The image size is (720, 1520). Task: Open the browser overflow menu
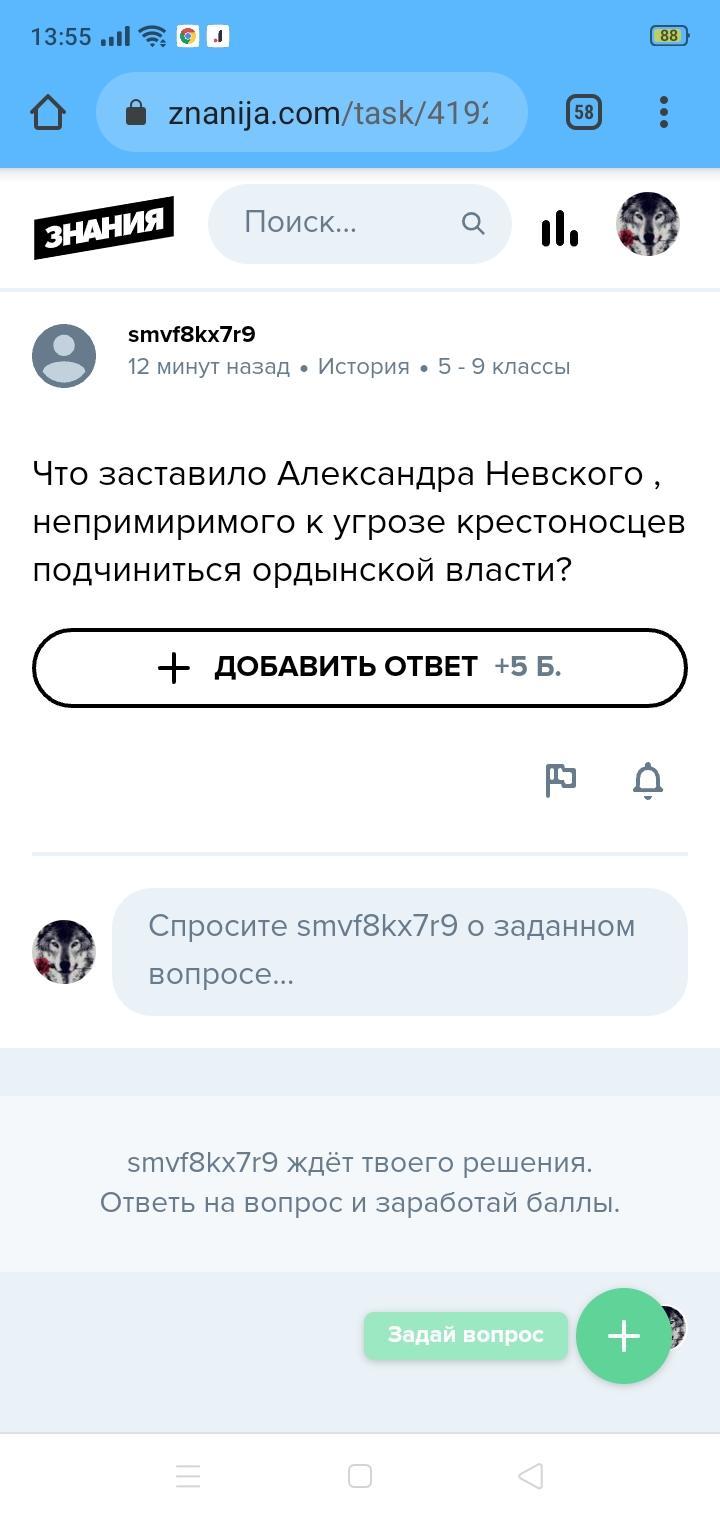664,112
